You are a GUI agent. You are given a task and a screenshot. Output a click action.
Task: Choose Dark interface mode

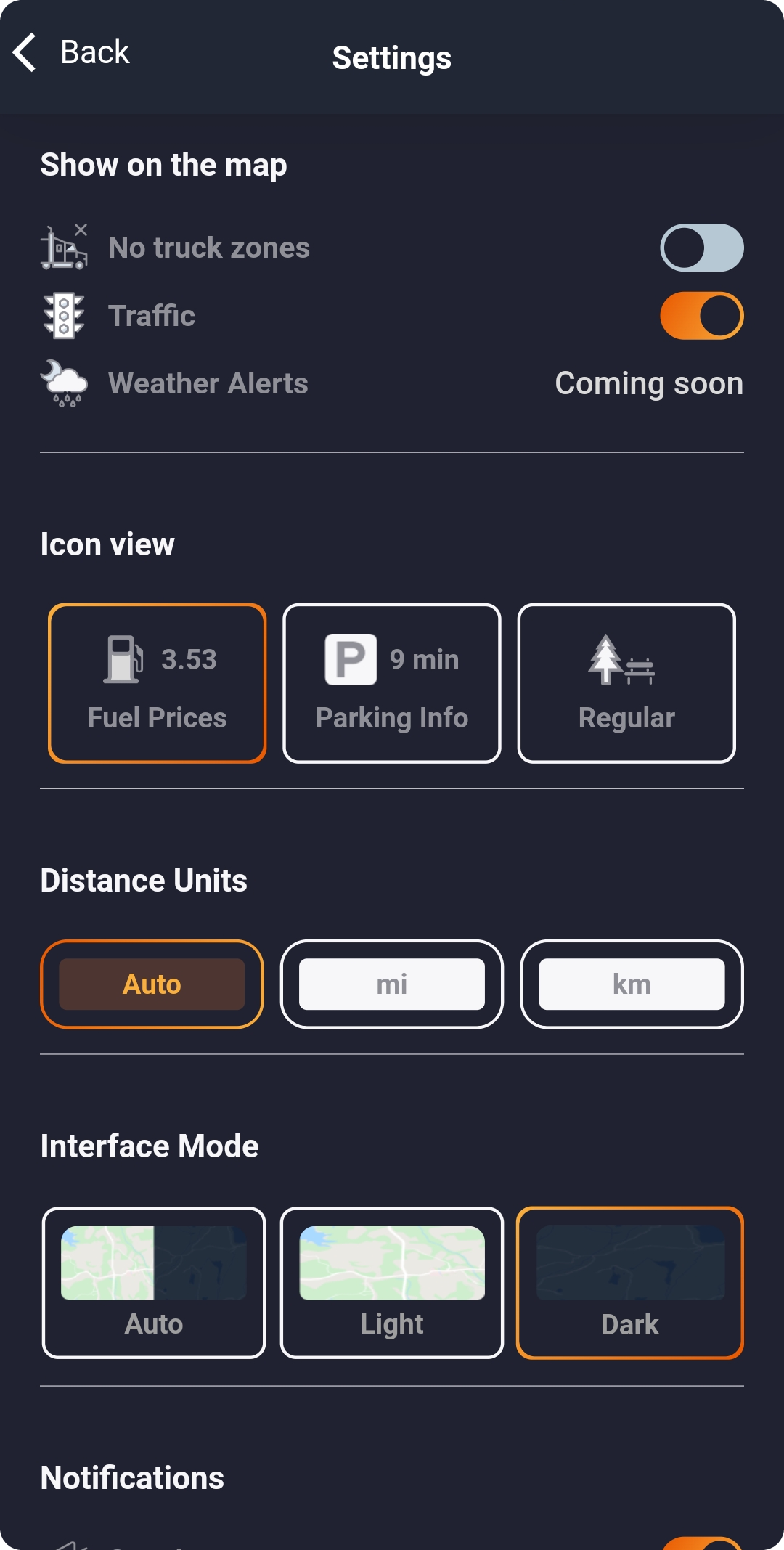pos(630,1283)
